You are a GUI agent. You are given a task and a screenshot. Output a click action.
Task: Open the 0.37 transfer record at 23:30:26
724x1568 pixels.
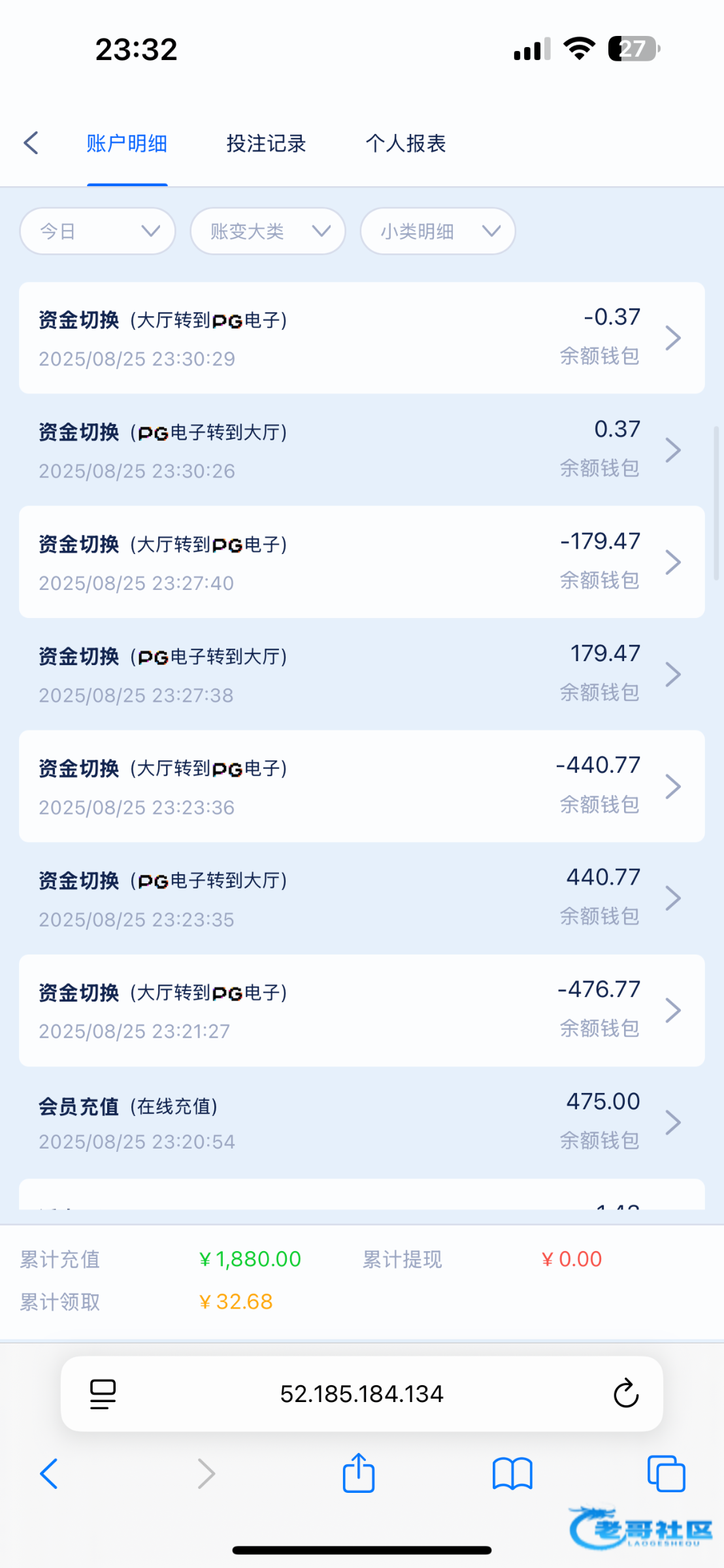click(362, 449)
